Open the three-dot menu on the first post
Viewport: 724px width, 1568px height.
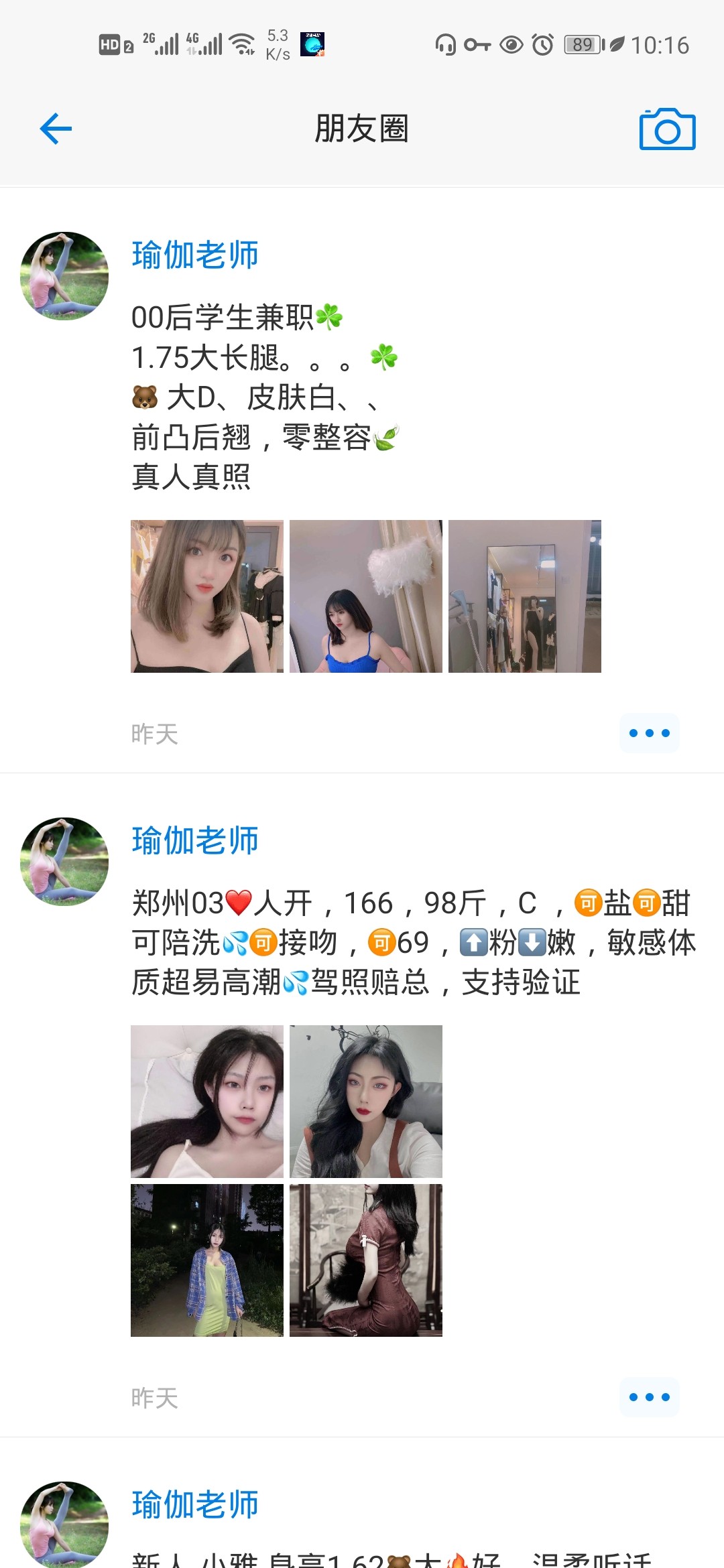648,732
